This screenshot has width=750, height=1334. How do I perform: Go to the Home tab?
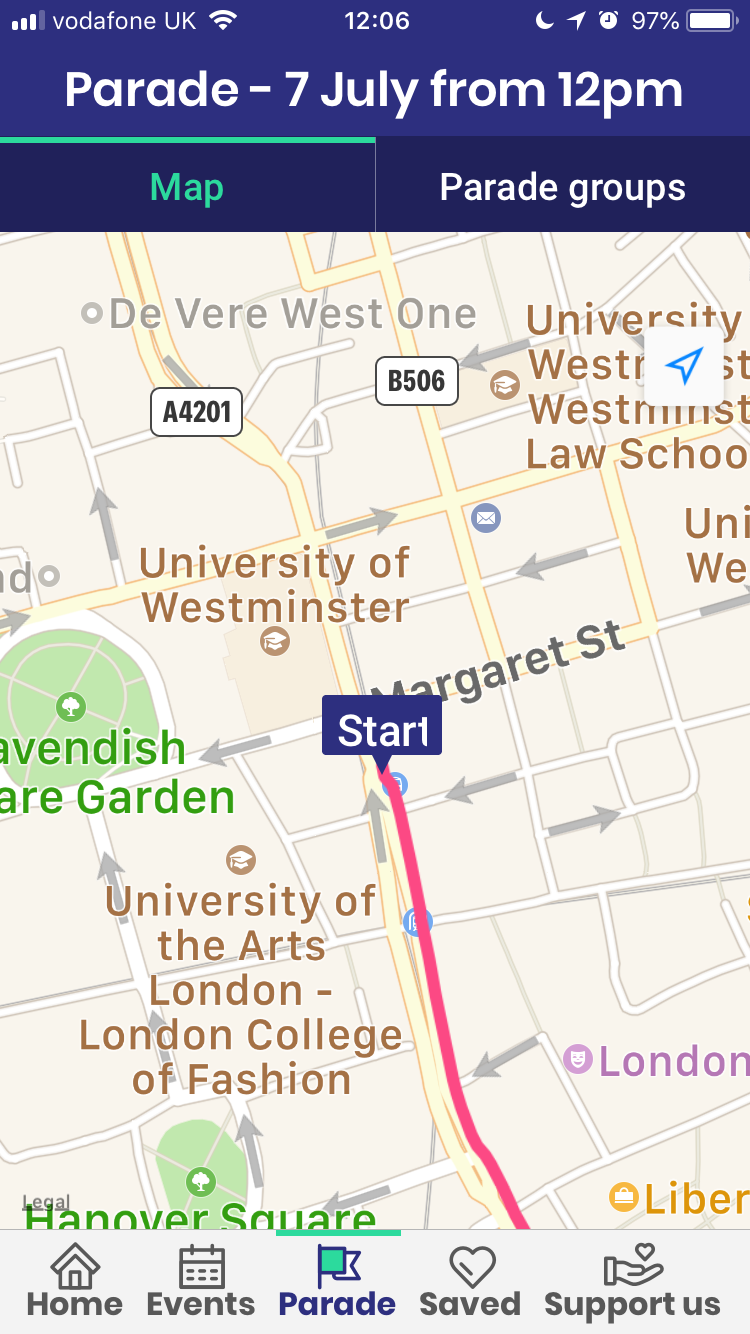pyautogui.click(x=75, y=1282)
